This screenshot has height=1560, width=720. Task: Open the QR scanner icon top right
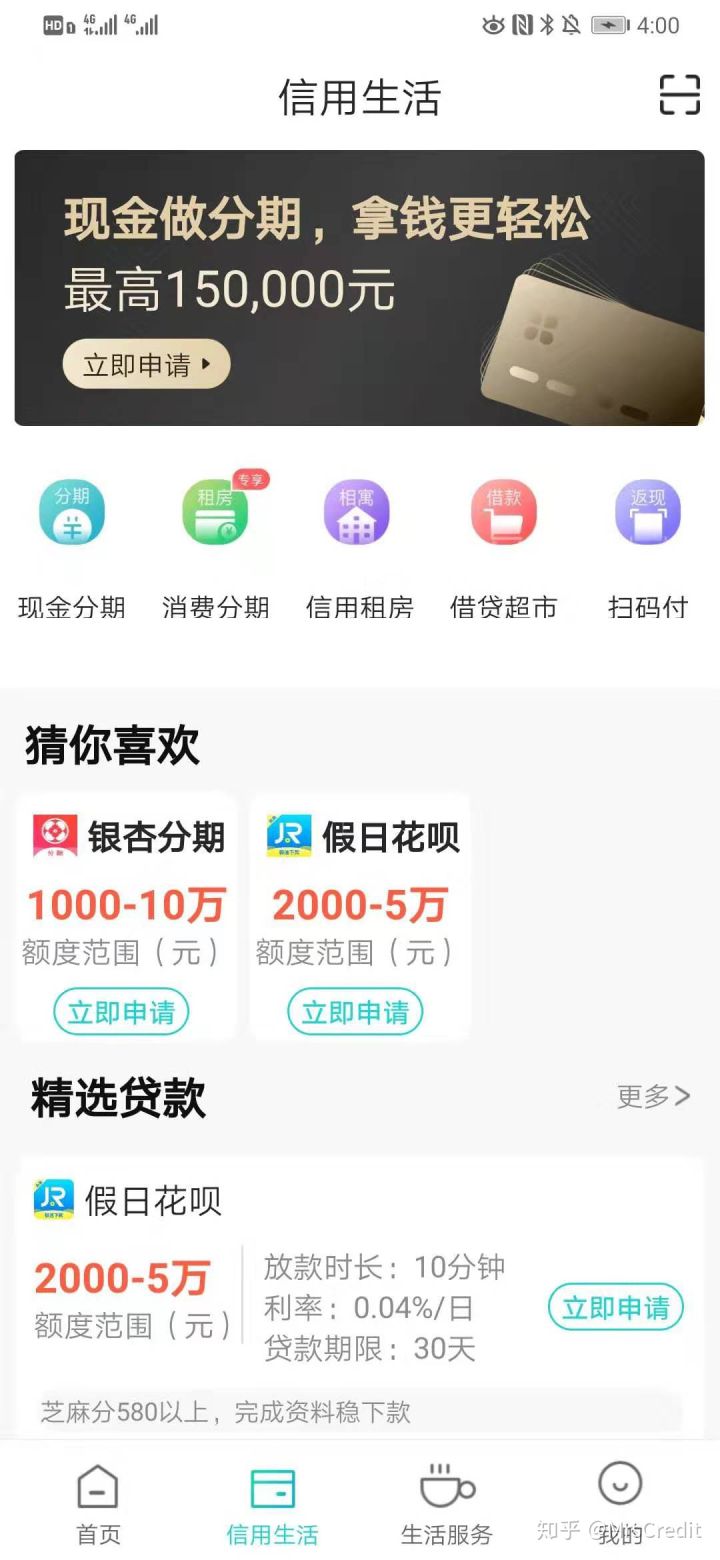pyautogui.click(x=679, y=96)
